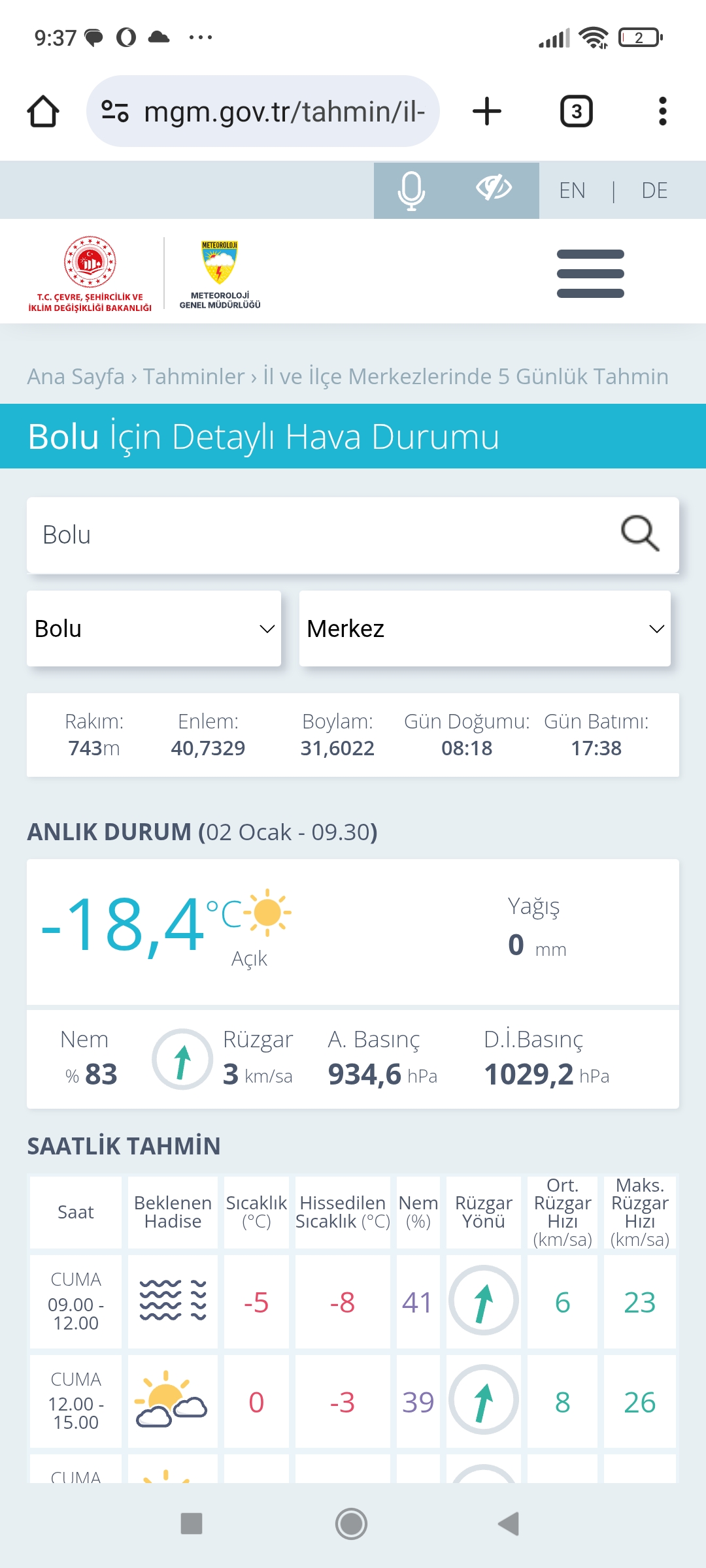Expand the Bolu province dropdown
The height and width of the screenshot is (1568, 706).
pyautogui.click(x=154, y=629)
